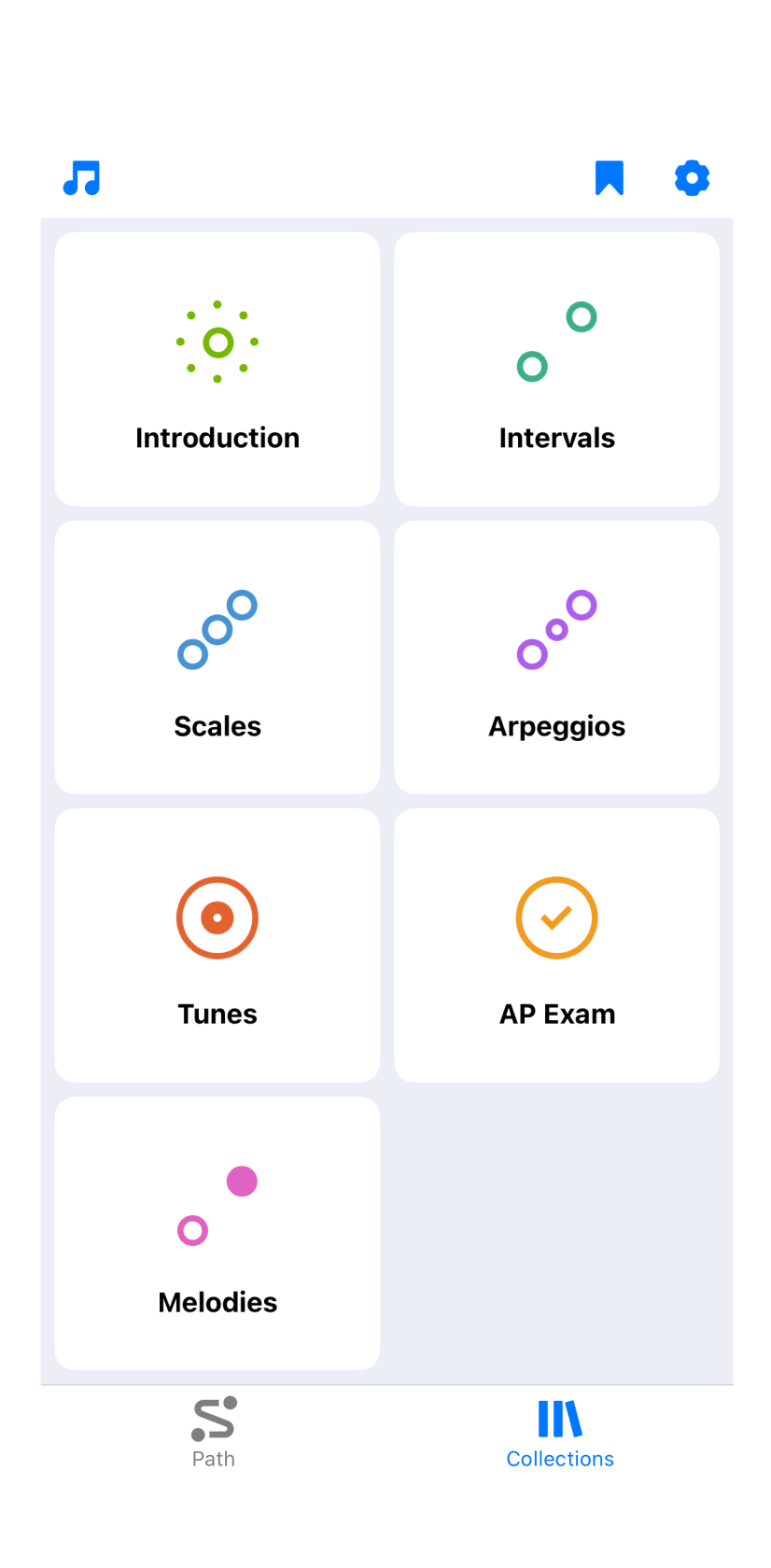
Task: Select the Scales card
Action: point(217,657)
